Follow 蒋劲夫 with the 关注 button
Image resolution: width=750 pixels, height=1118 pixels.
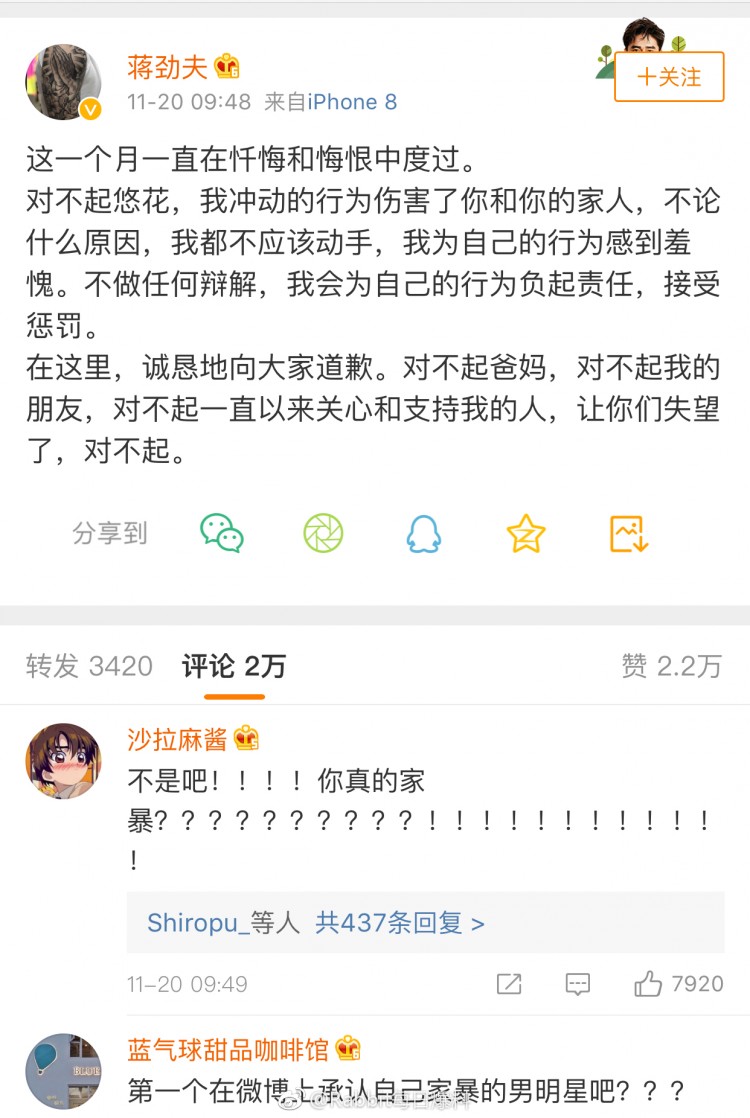[668, 77]
